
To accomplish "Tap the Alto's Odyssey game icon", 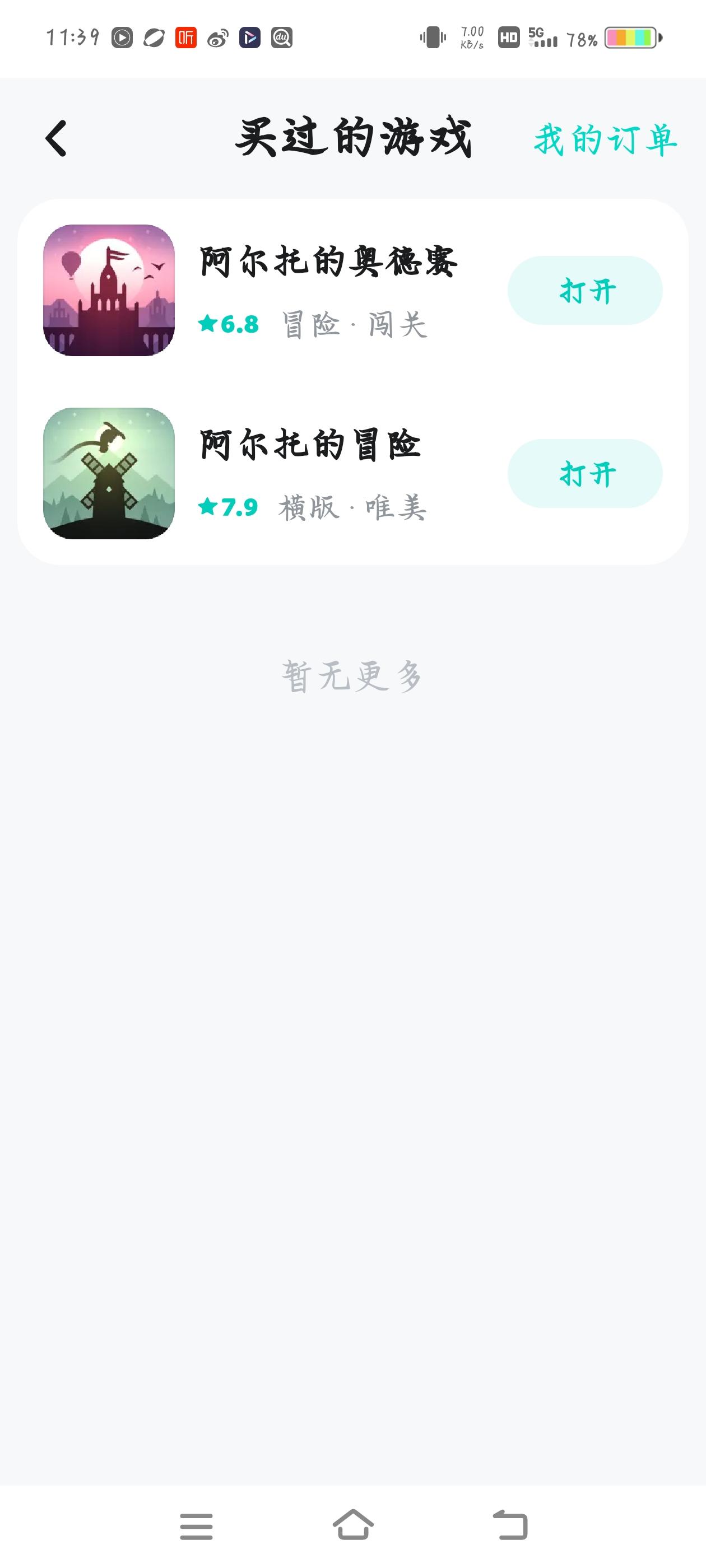I will click(109, 290).
